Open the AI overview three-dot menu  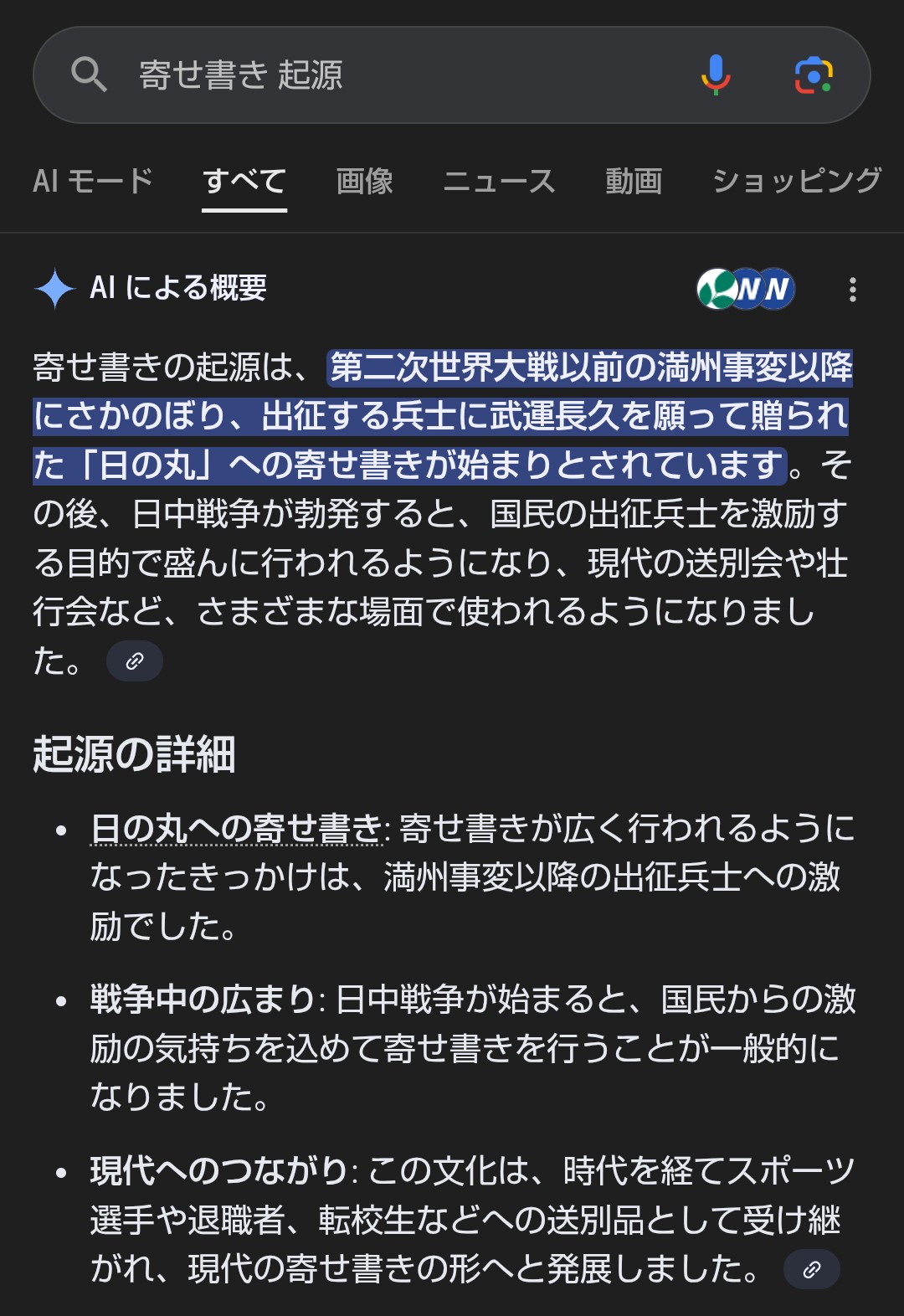(x=852, y=290)
